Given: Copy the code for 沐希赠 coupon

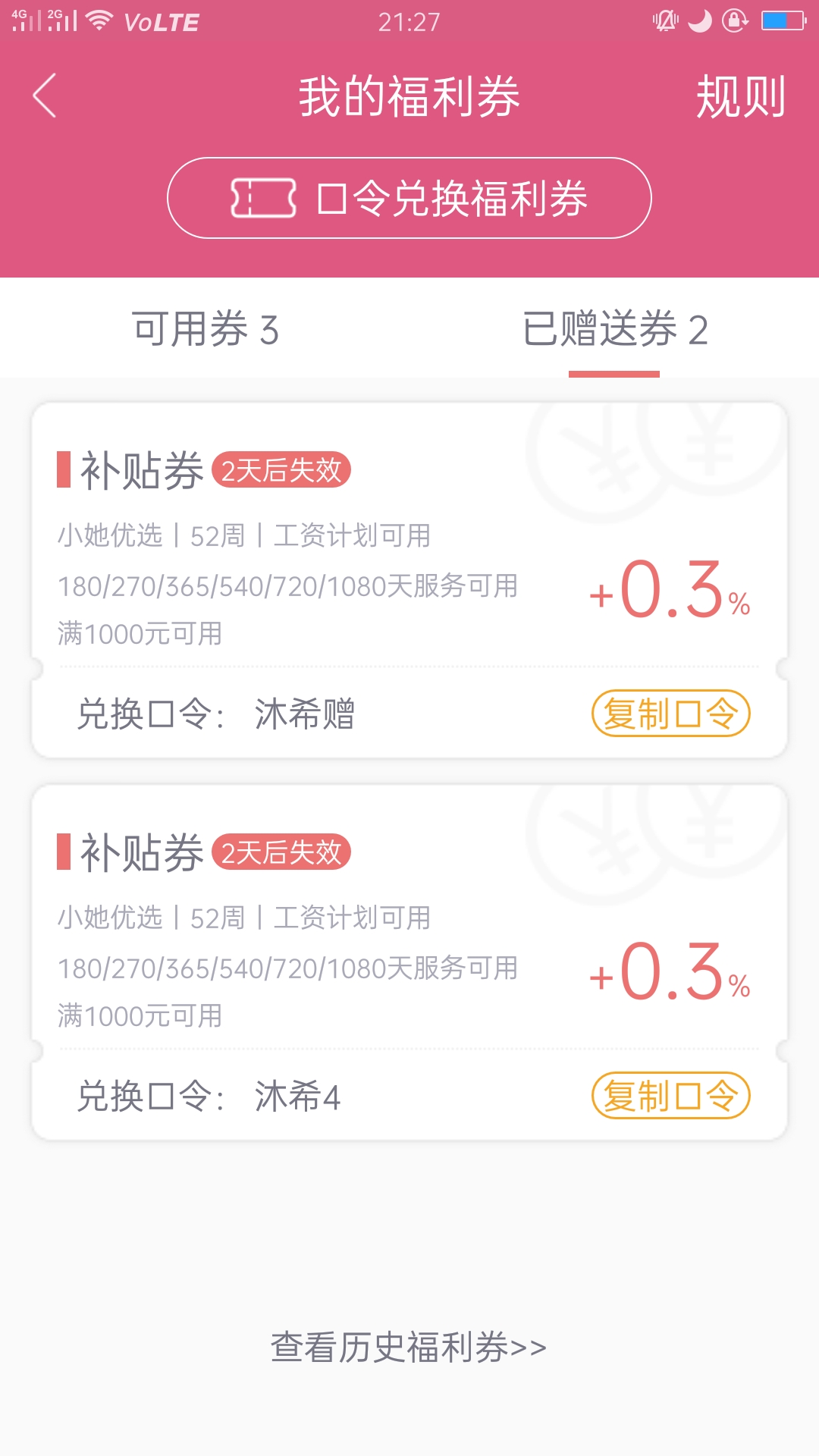Looking at the screenshot, I should 670,714.
